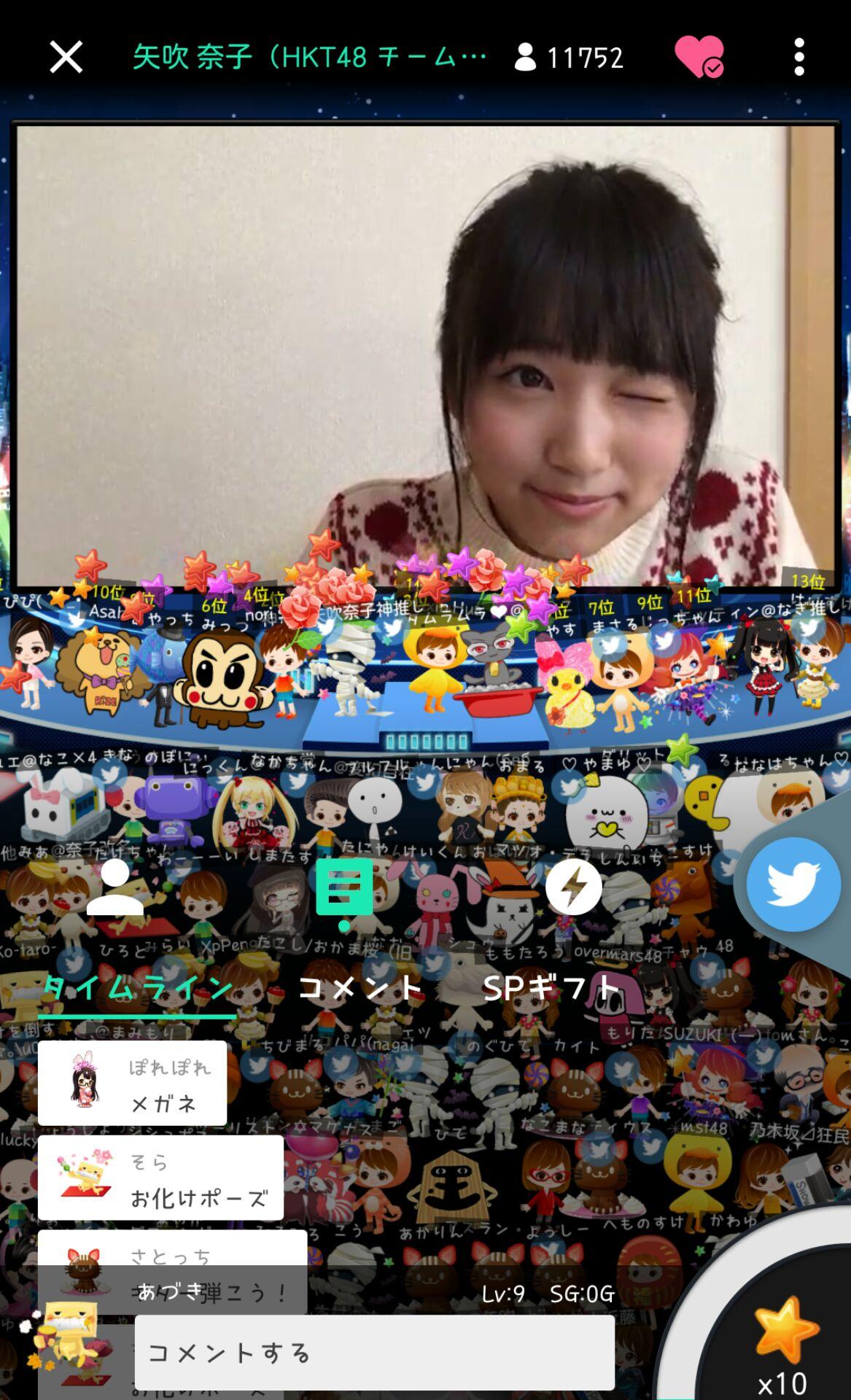This screenshot has width=851, height=1400.
Task: Close the live stream room
Action: point(66,57)
